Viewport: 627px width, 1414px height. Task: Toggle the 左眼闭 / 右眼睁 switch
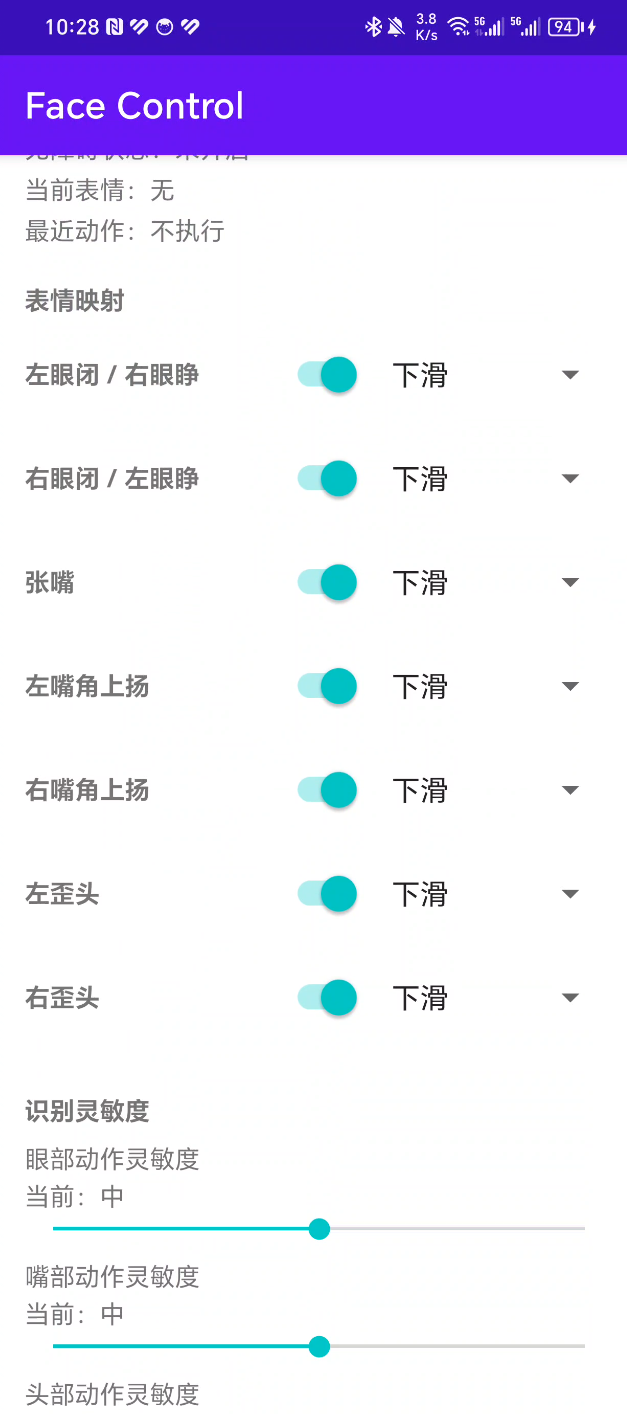point(327,375)
